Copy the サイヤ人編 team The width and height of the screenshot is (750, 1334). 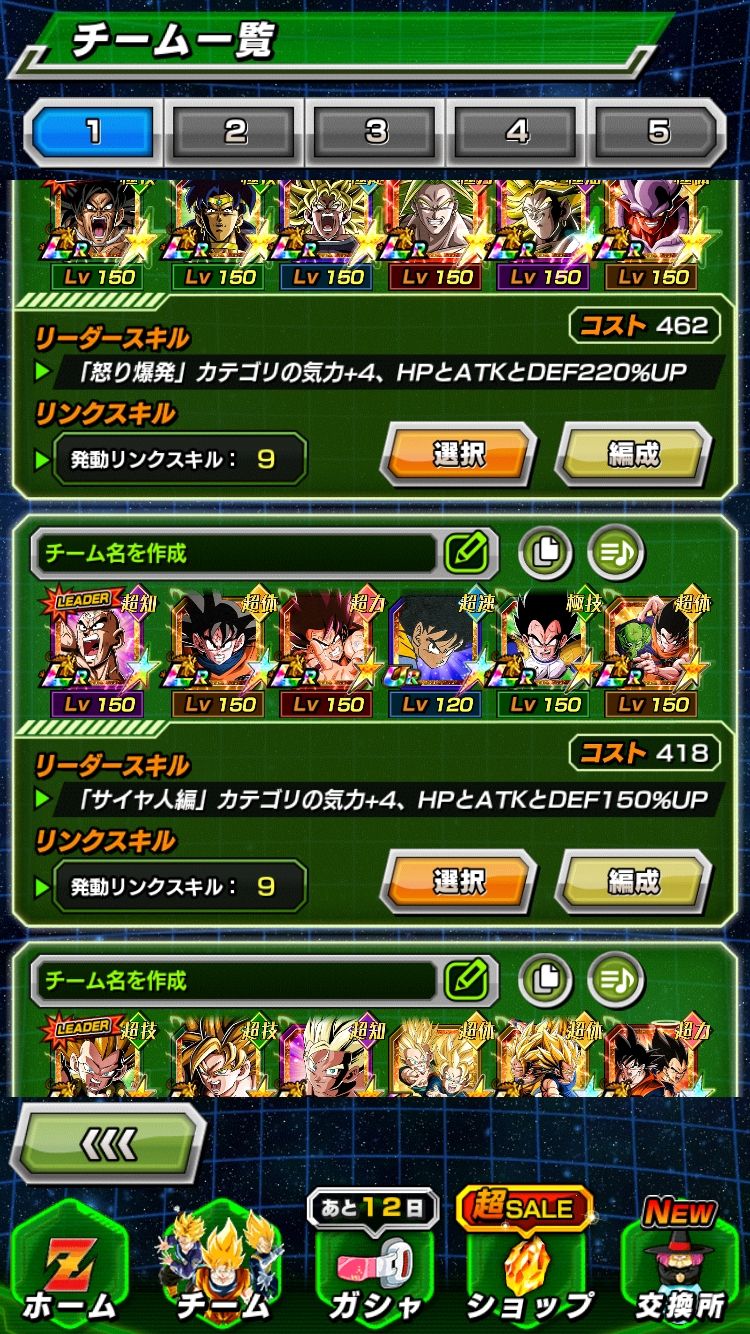pyautogui.click(x=545, y=551)
